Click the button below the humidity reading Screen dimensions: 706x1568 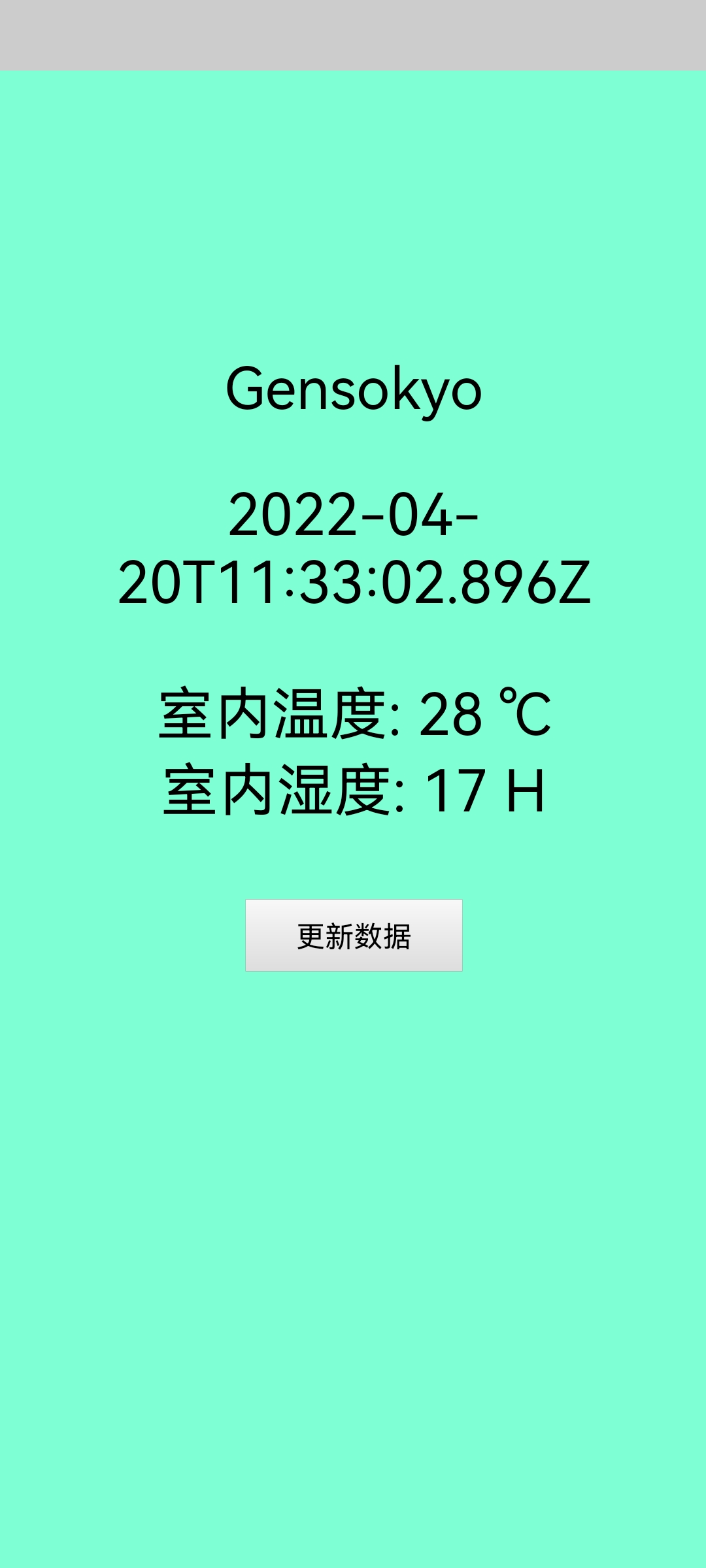point(353,936)
